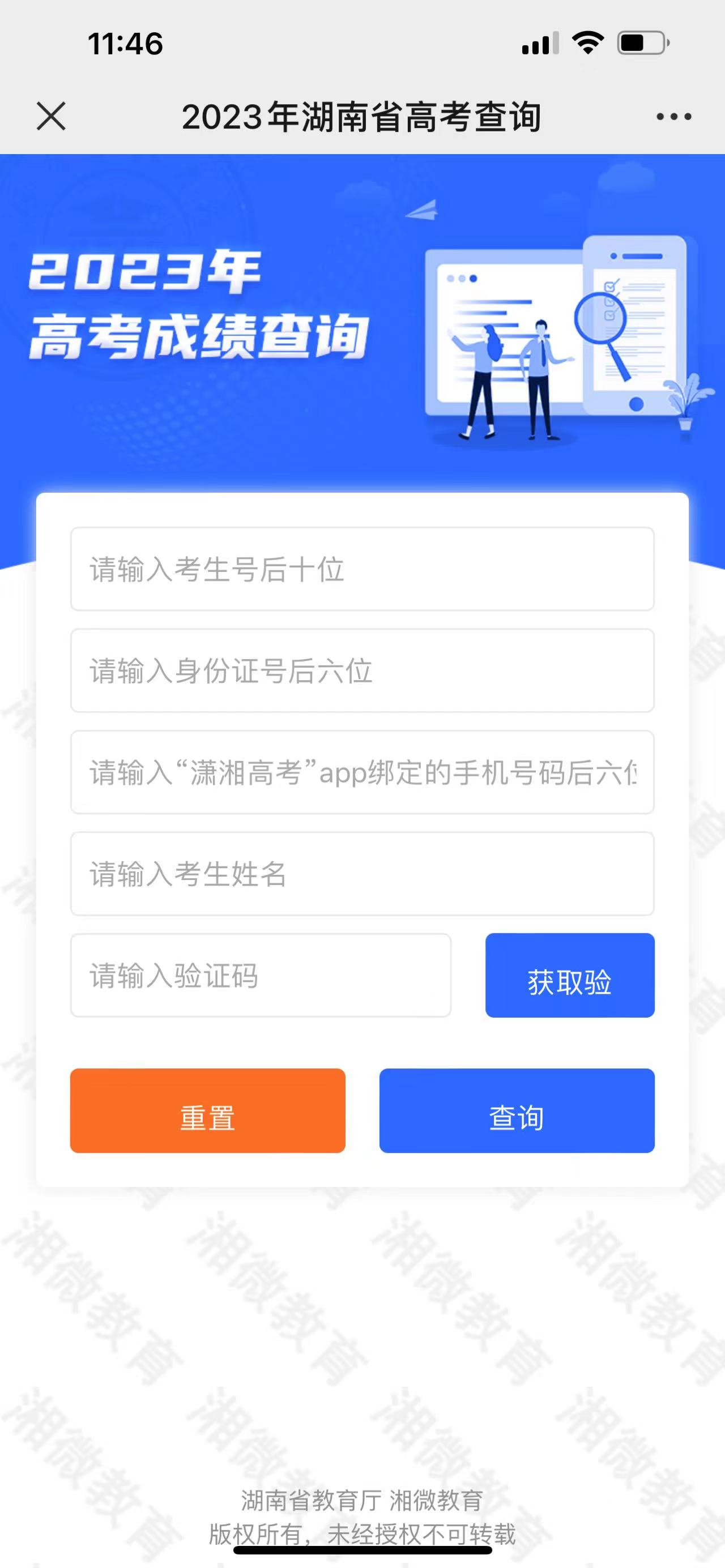Open the three-dot more options menu
725x1568 pixels.
(673, 116)
